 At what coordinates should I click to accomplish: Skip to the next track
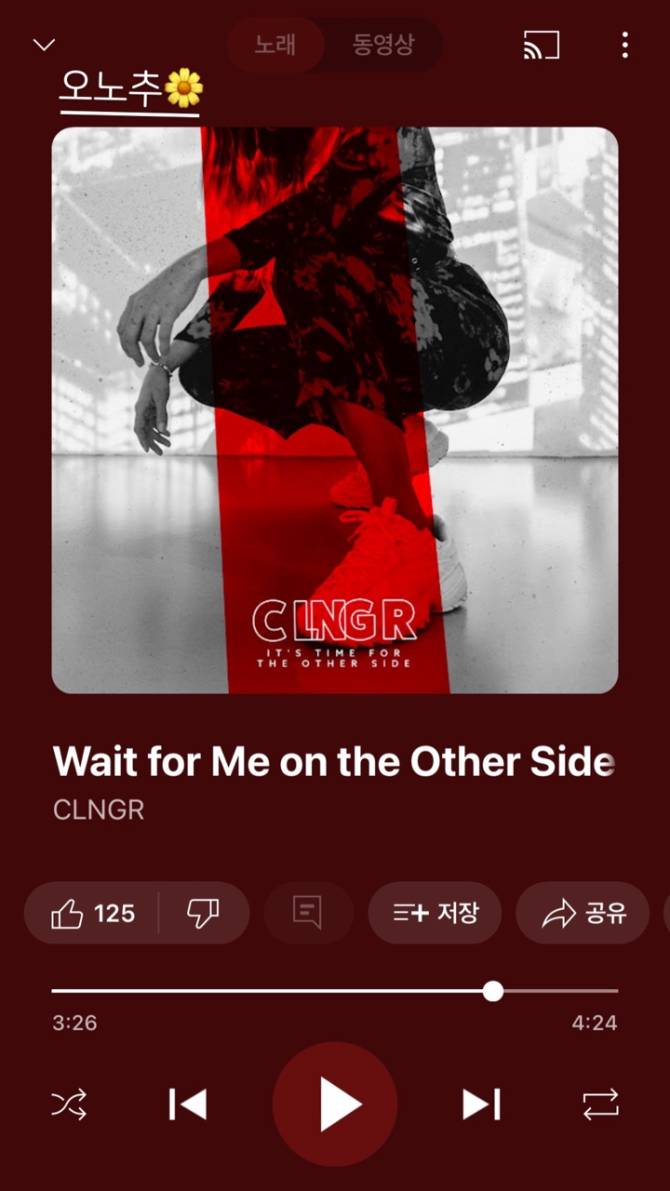[481, 1104]
